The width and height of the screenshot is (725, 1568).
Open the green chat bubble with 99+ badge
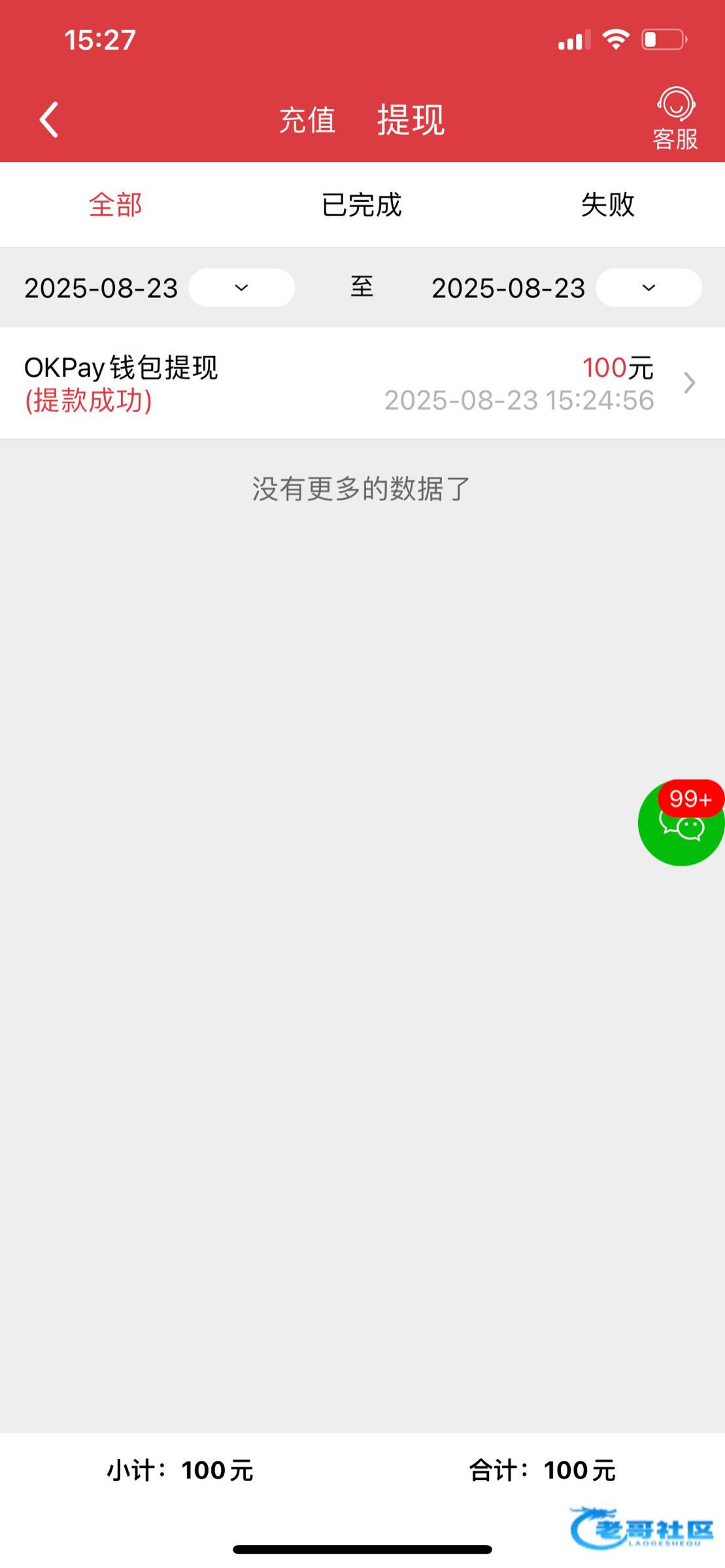tap(681, 823)
